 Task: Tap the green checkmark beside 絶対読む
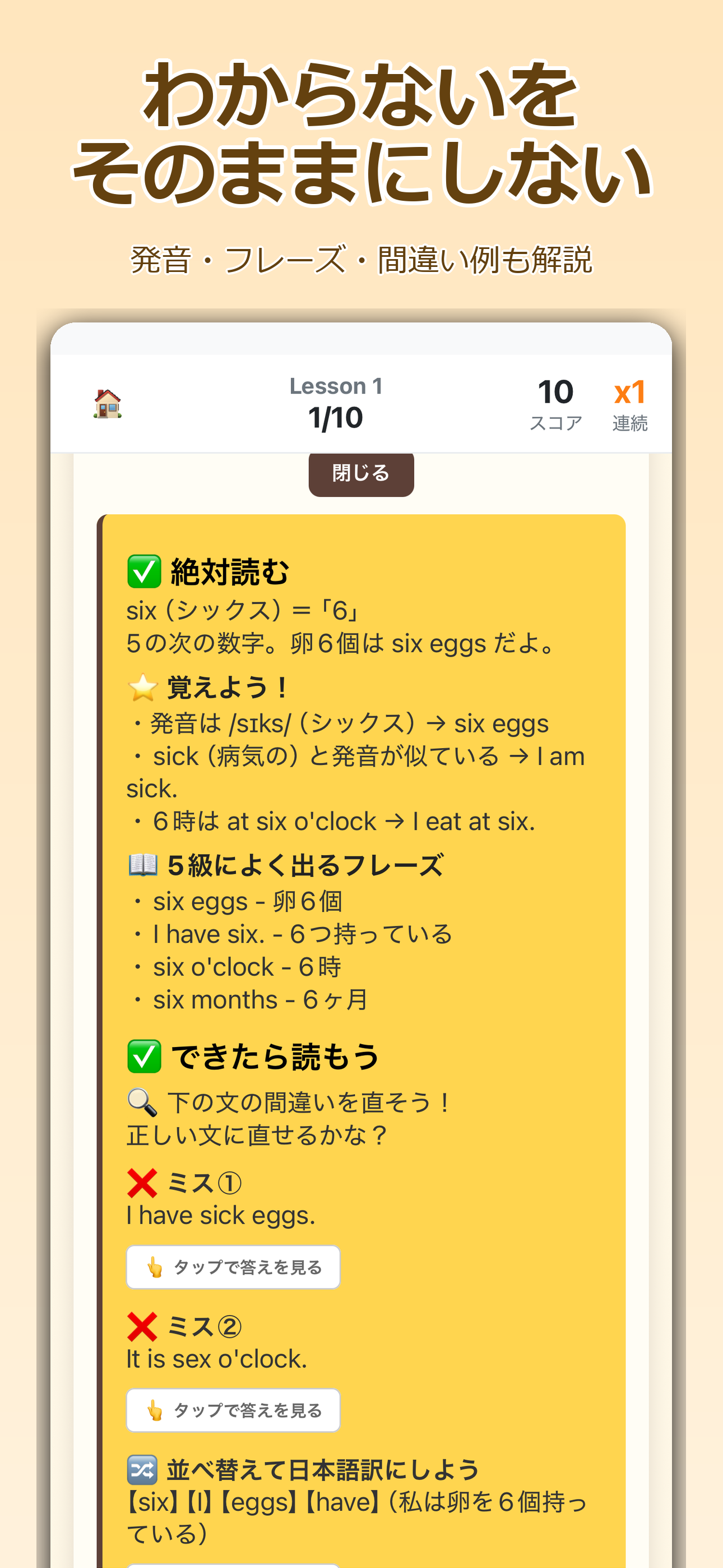[x=144, y=571]
